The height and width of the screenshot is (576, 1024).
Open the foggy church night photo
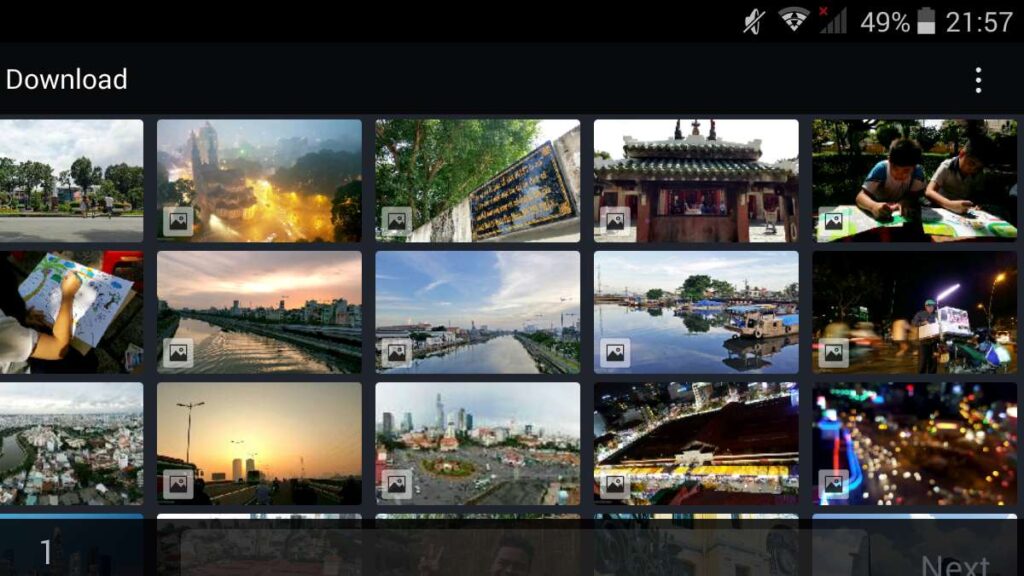[259, 180]
